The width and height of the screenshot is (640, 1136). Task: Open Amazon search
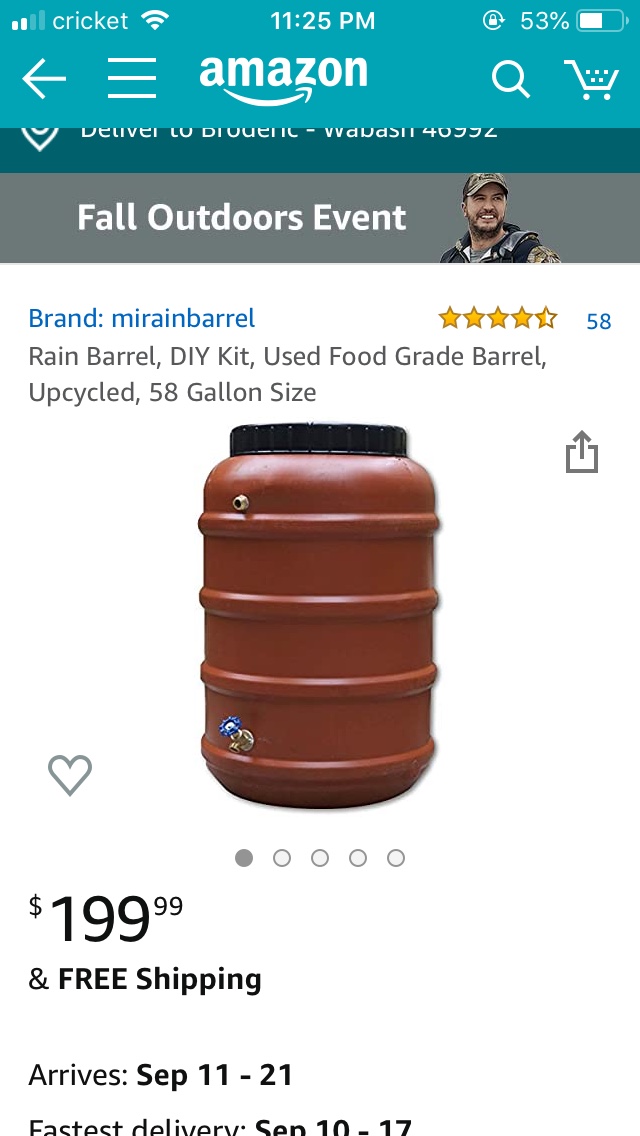[510, 79]
